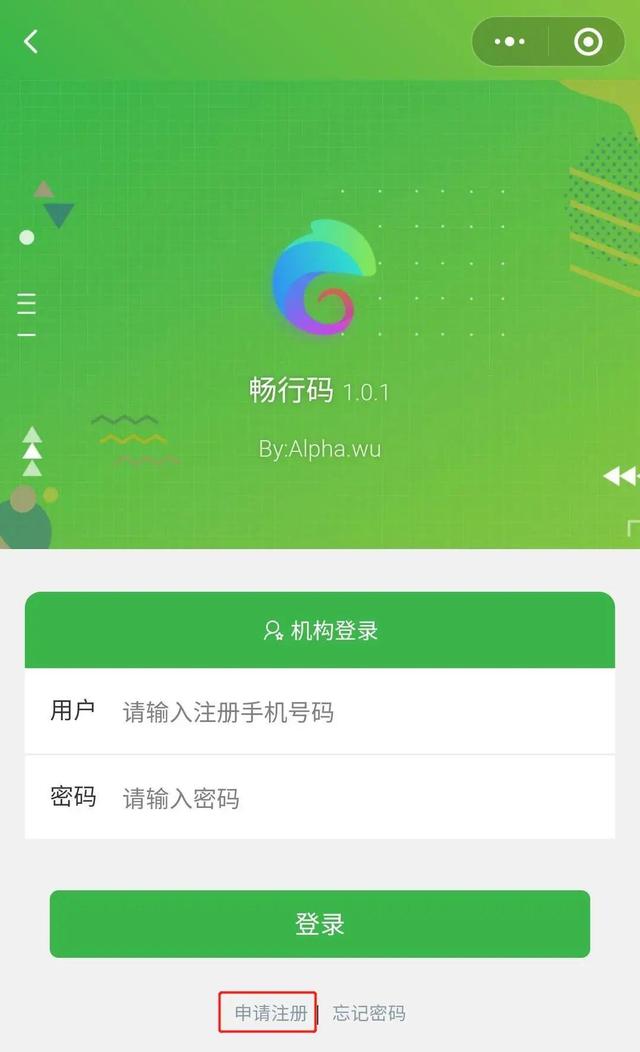
Task: Go back using the top-left arrow
Action: coord(31,41)
